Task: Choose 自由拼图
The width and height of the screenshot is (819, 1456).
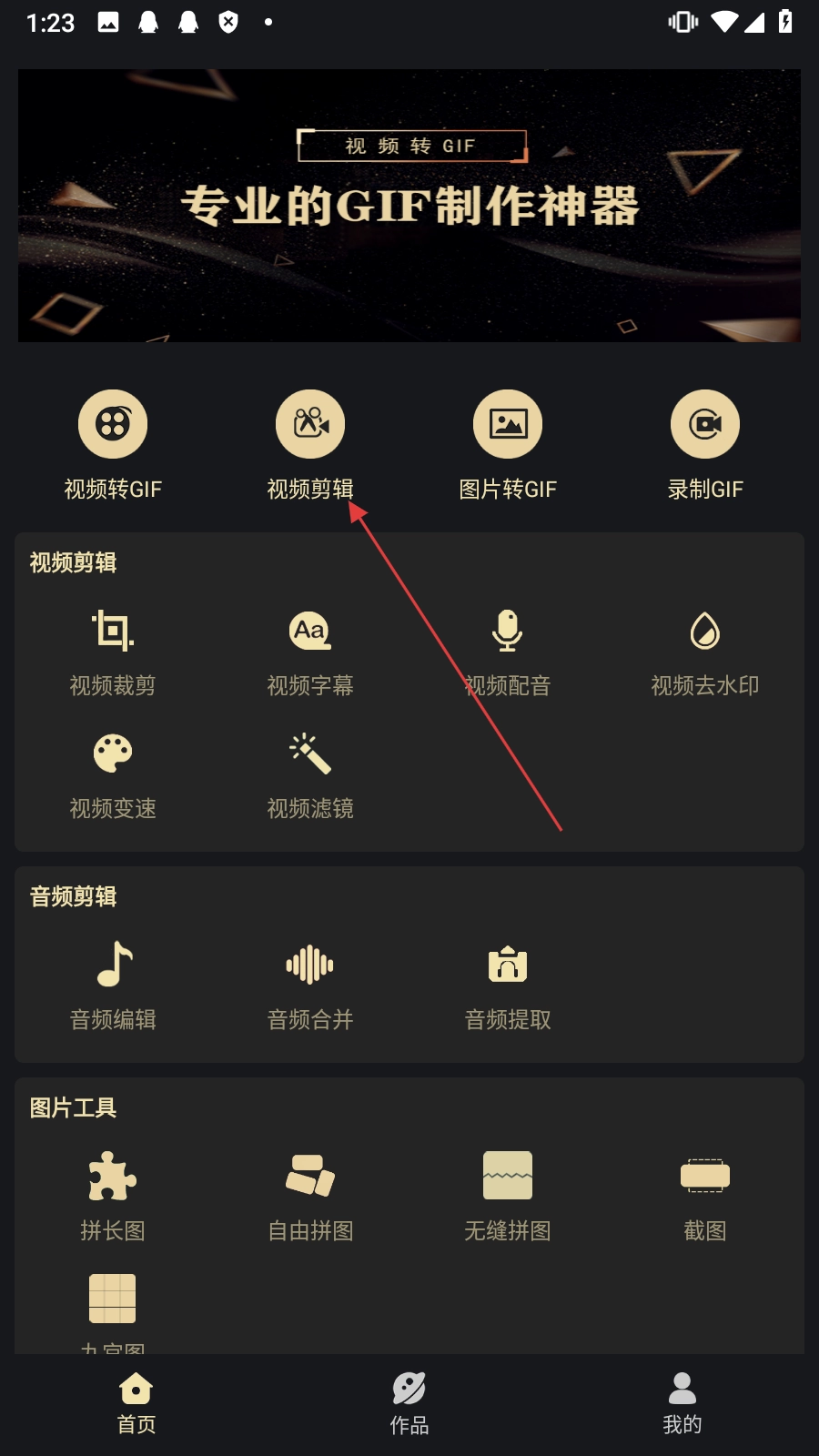Action: 310,1196
